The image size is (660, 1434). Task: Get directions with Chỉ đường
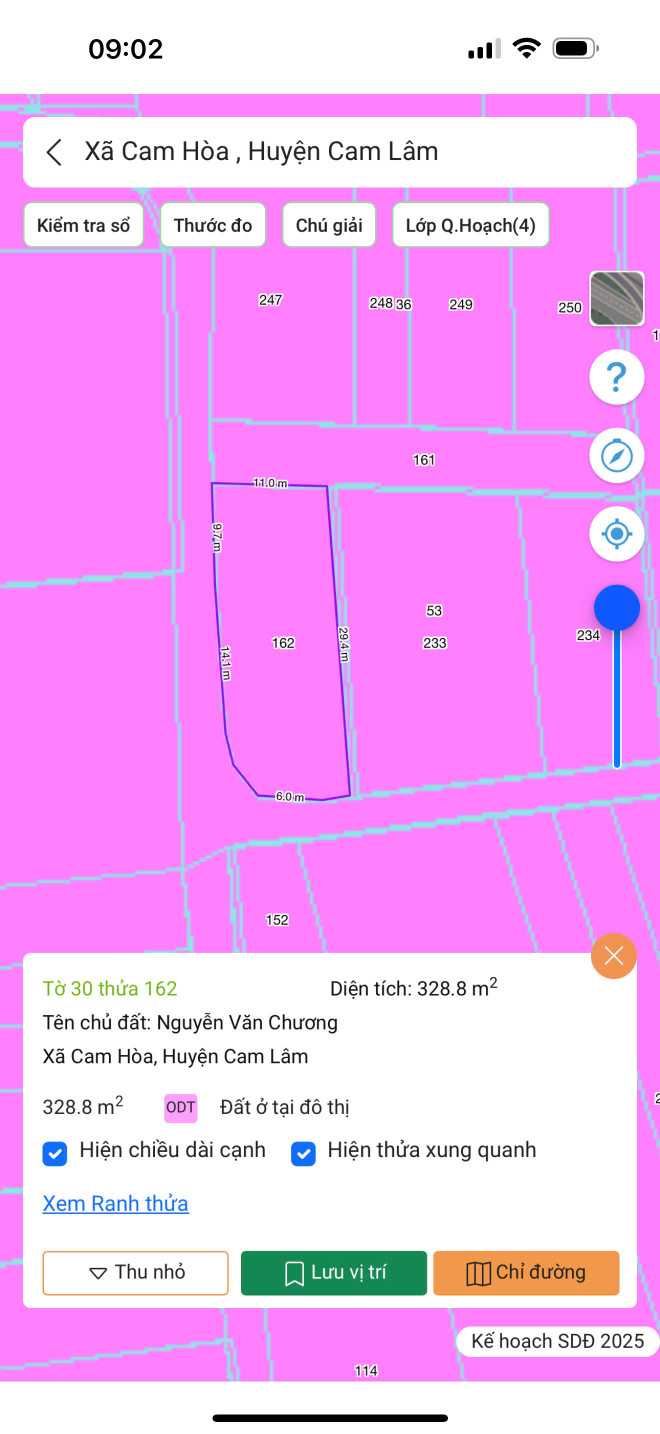tap(526, 1273)
